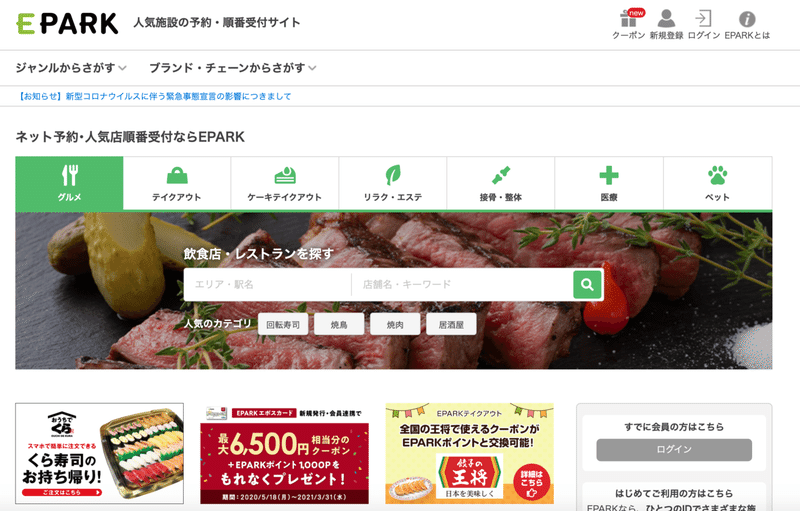Screen dimensions: 800x511
Task: Open the くら寿司 お持ち帰り banner
Action: [100, 453]
